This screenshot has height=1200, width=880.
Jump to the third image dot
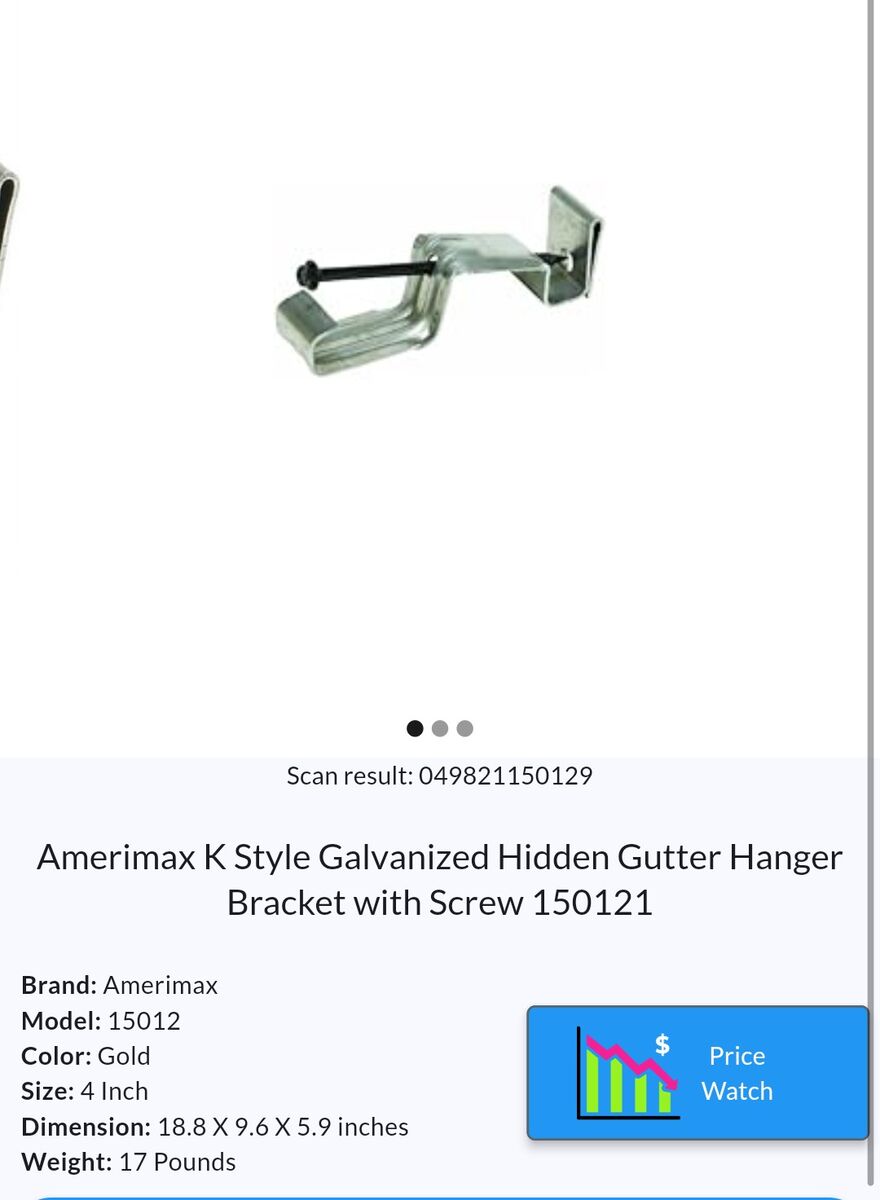[x=465, y=728]
